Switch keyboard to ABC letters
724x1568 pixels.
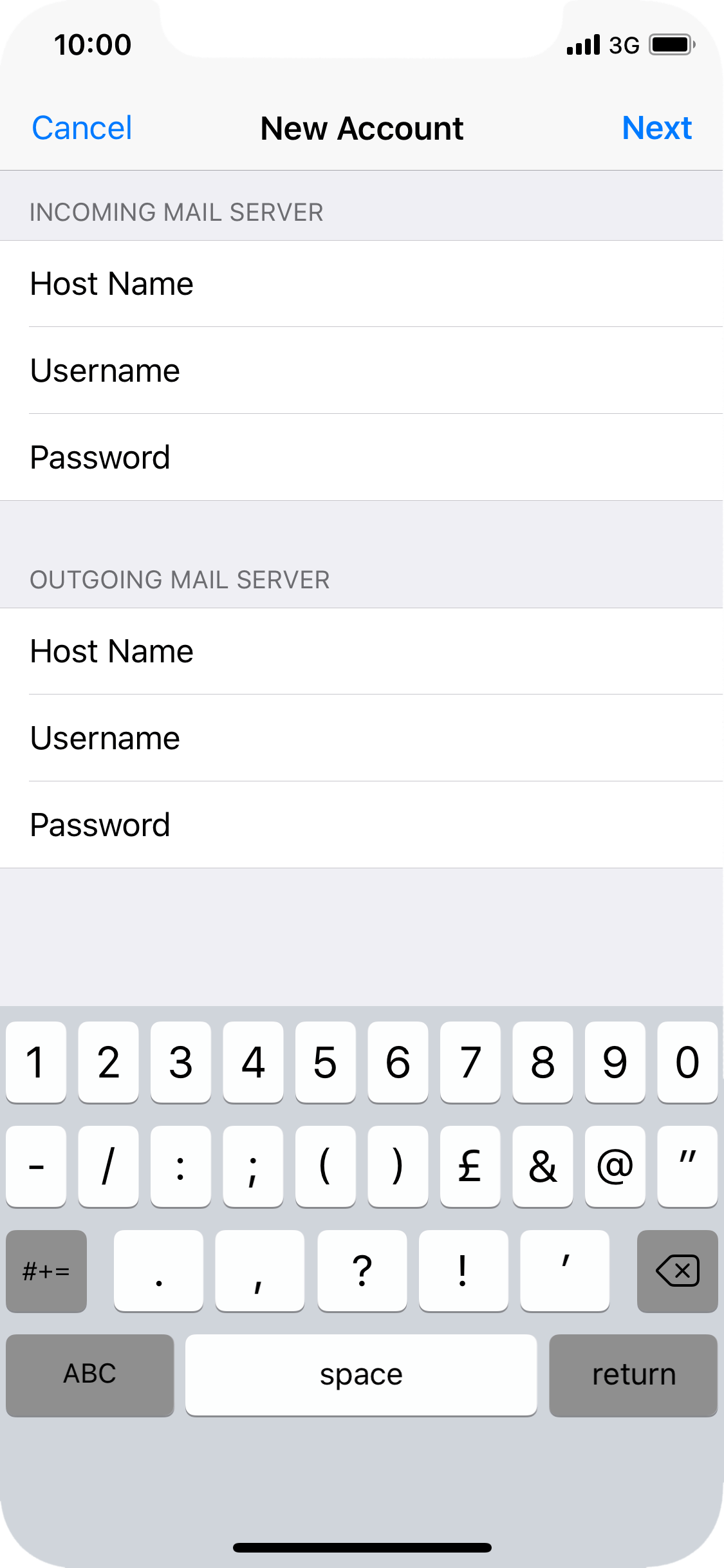(x=90, y=1375)
